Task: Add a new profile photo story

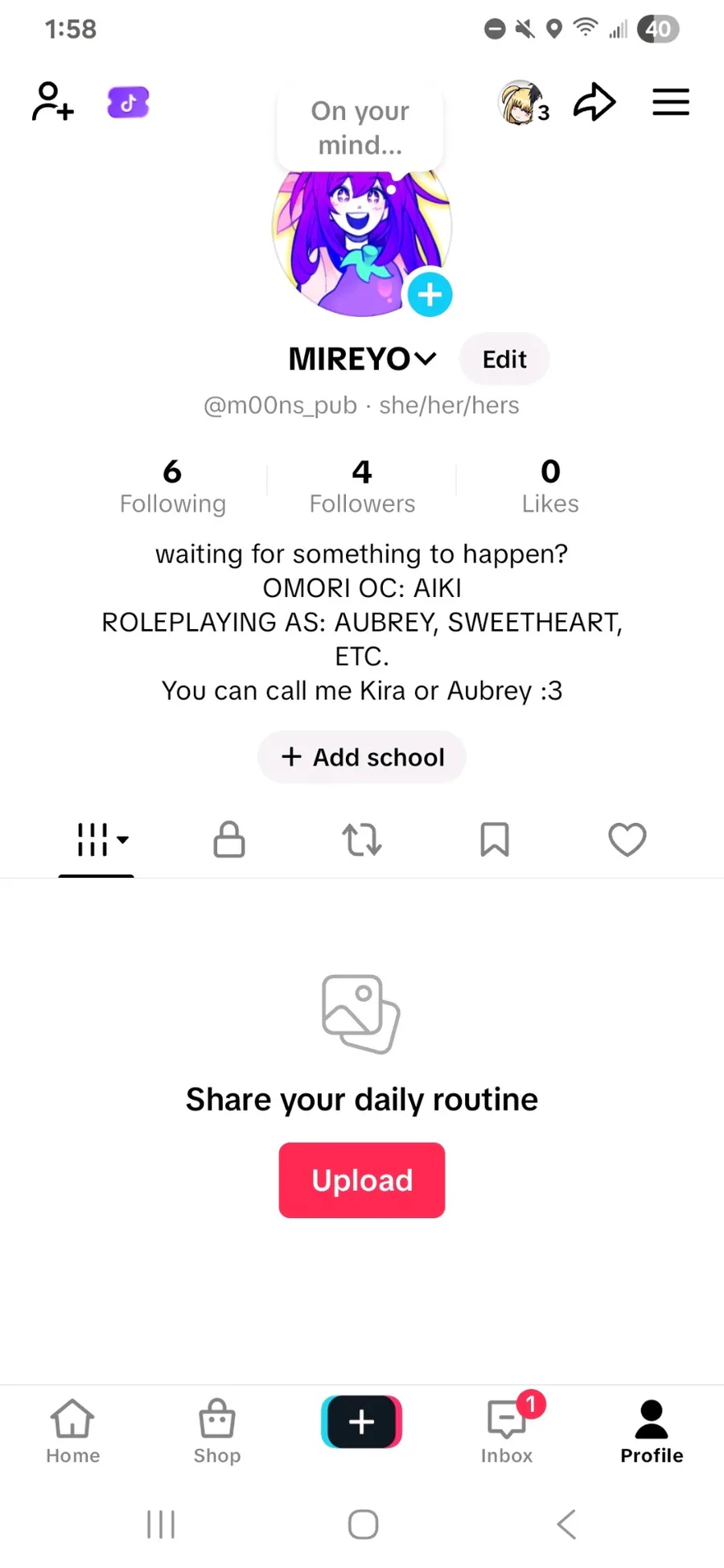Action: point(430,294)
